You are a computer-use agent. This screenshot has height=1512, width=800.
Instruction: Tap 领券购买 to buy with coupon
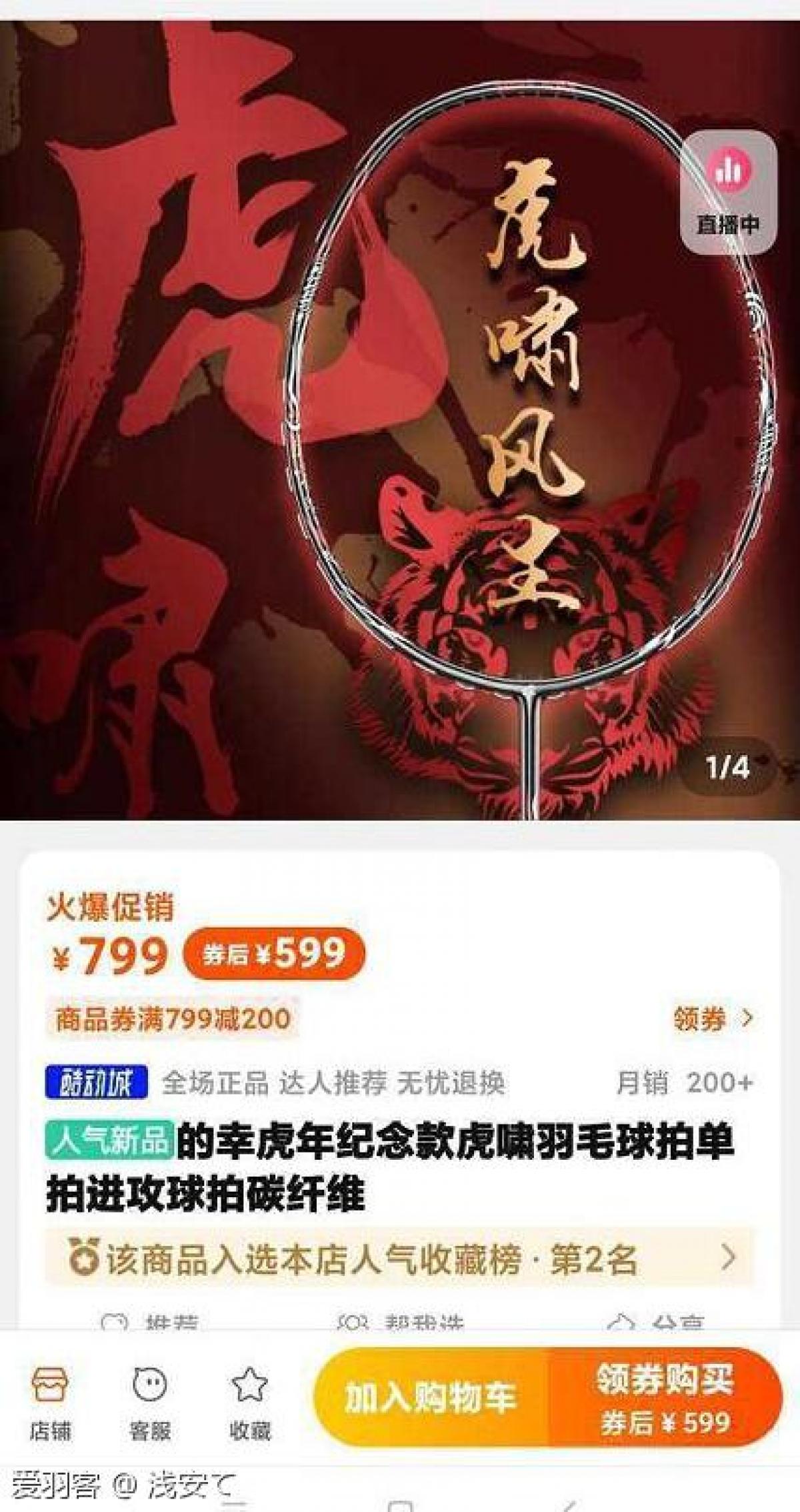665,1398
